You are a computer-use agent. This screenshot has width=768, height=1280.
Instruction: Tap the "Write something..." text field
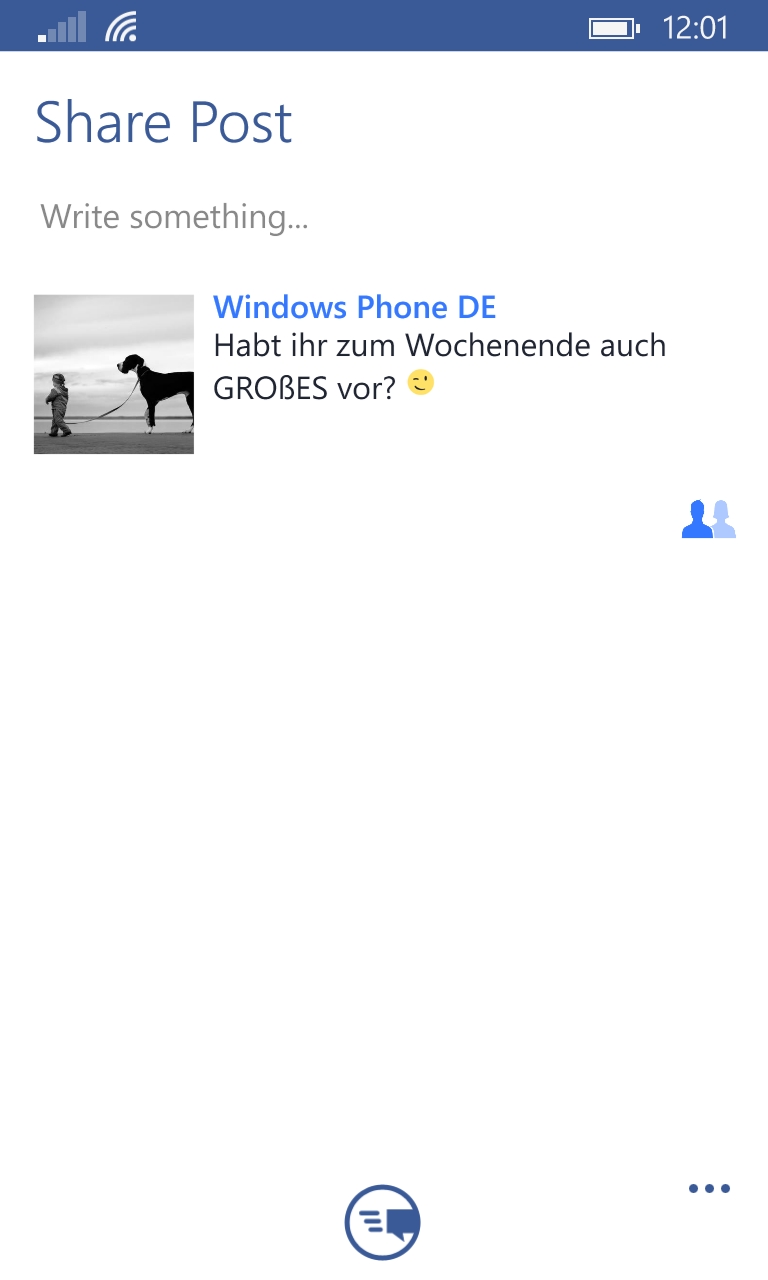pyautogui.click(x=384, y=217)
